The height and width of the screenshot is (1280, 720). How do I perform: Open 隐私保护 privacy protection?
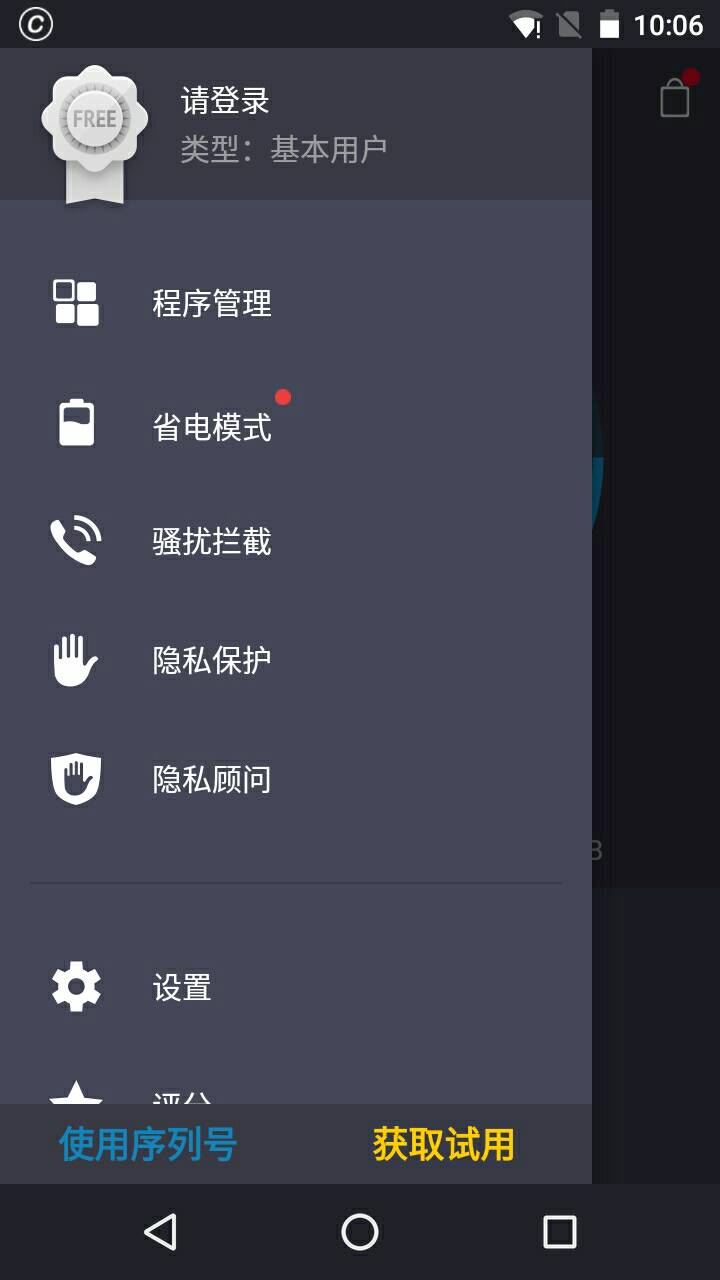[x=212, y=660]
